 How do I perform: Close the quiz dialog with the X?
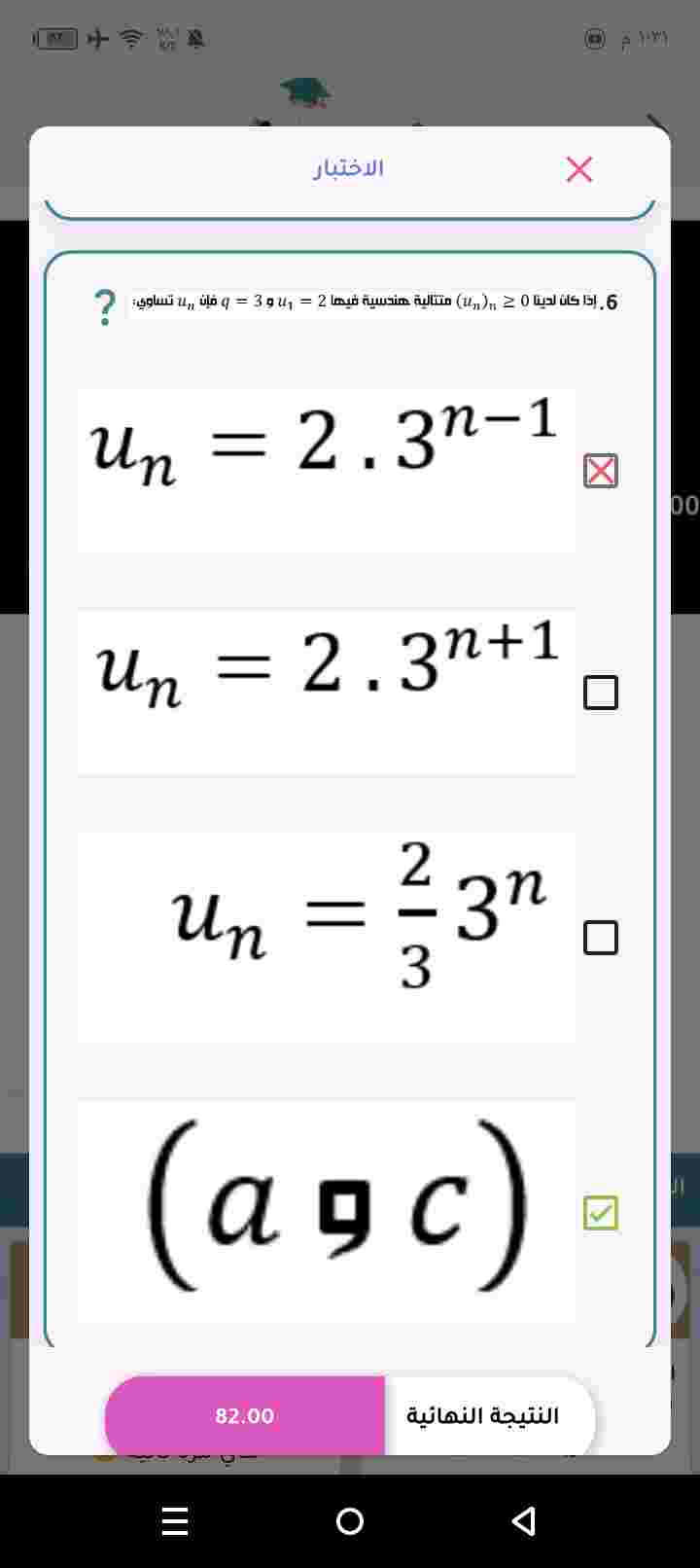(x=579, y=169)
